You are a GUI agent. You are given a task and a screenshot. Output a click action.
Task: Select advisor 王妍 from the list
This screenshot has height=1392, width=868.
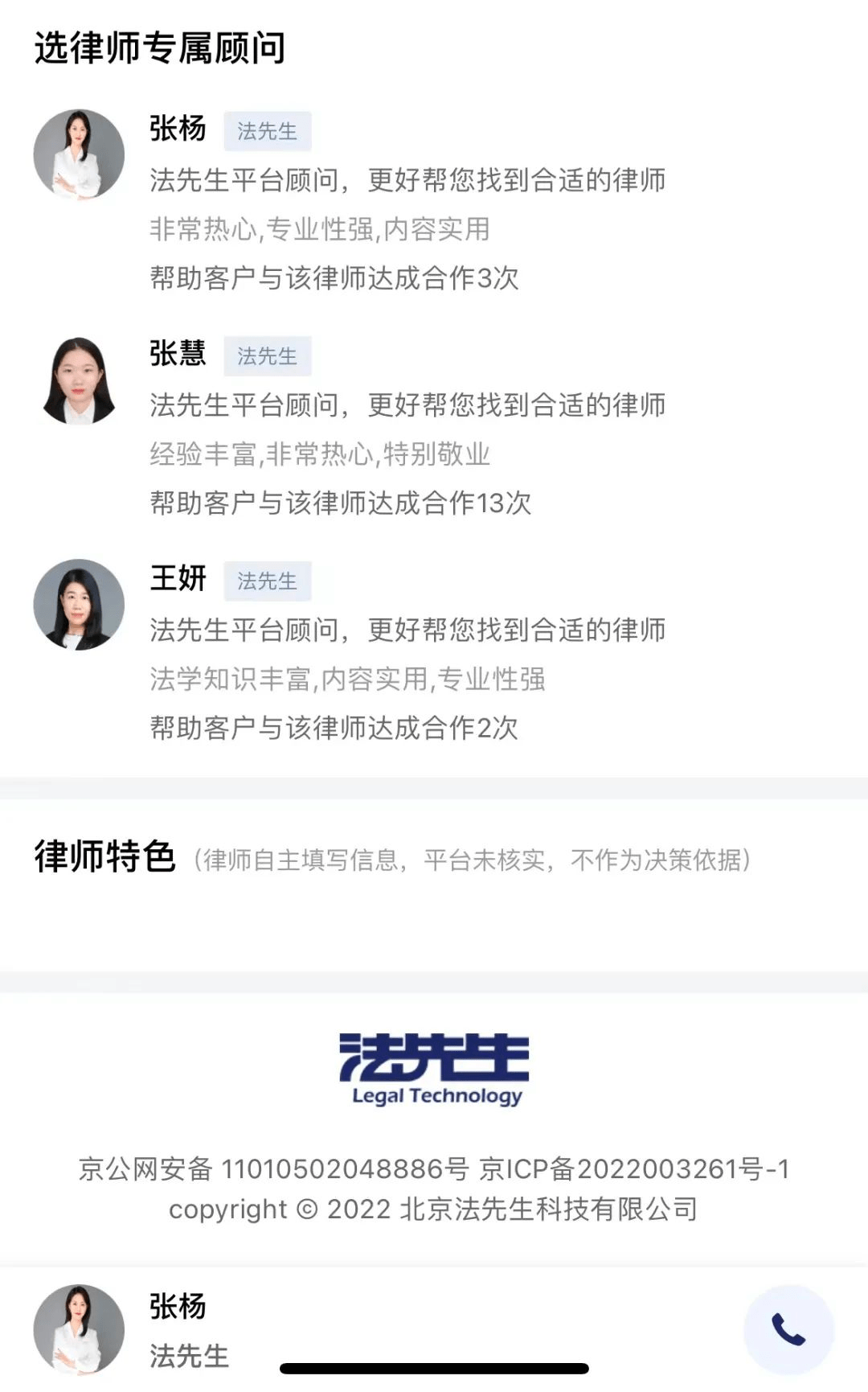coord(177,579)
